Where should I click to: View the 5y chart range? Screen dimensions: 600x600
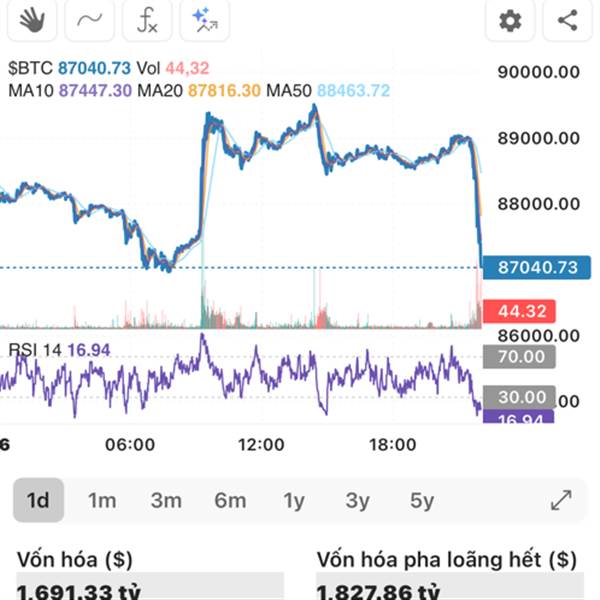click(x=421, y=500)
